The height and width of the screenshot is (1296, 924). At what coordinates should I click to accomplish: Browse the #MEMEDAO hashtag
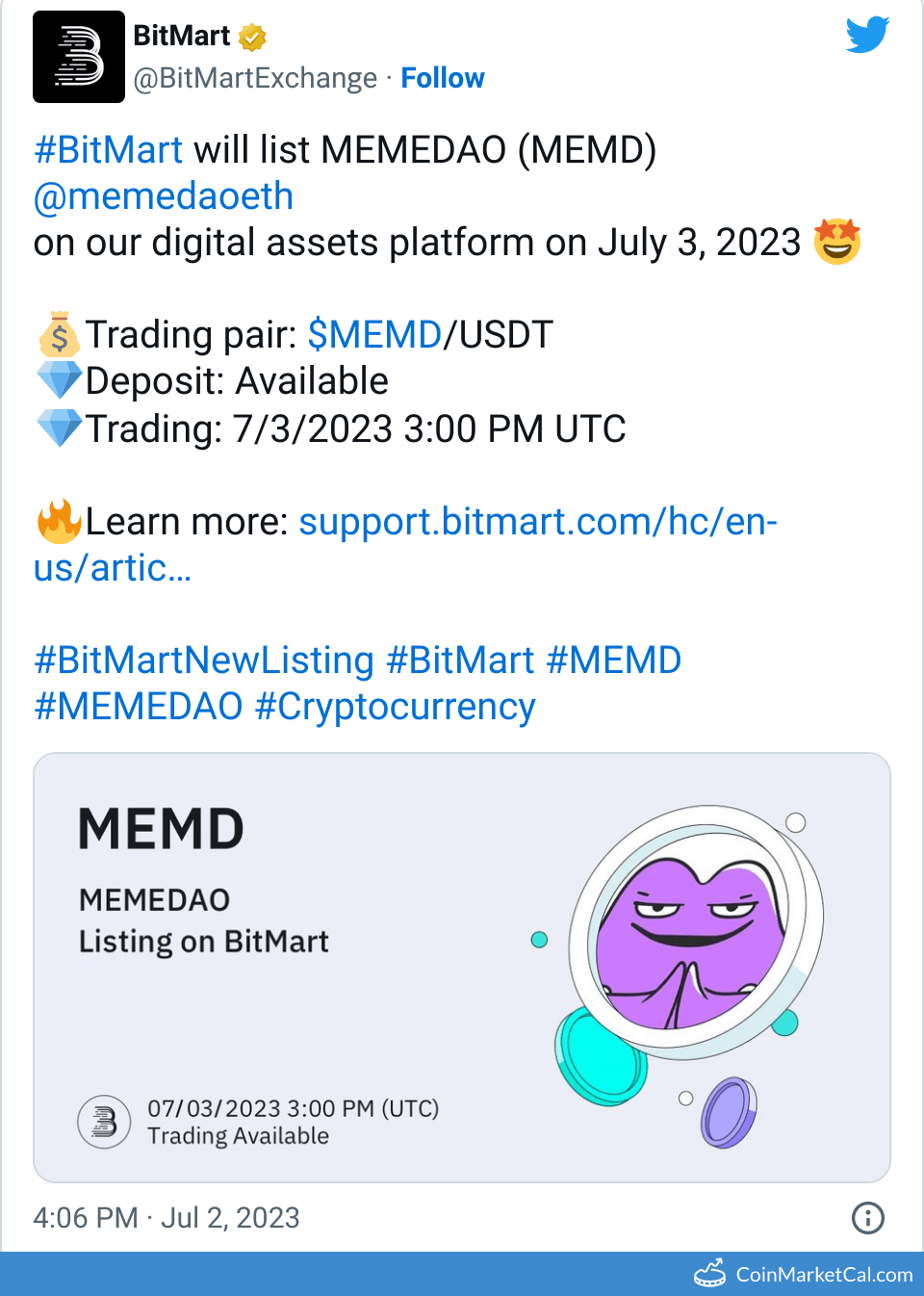coord(139,707)
